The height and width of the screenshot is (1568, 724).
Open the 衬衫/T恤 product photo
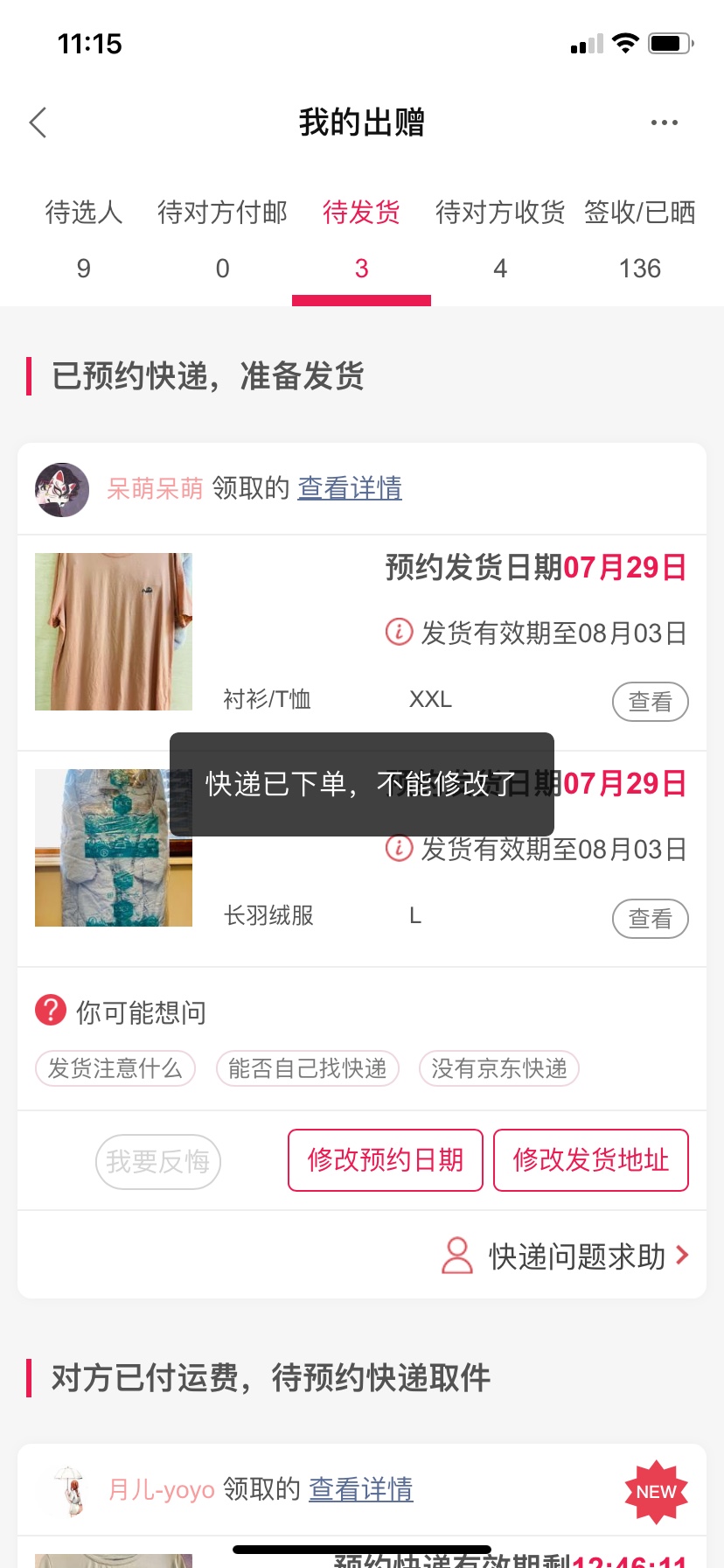tap(114, 631)
